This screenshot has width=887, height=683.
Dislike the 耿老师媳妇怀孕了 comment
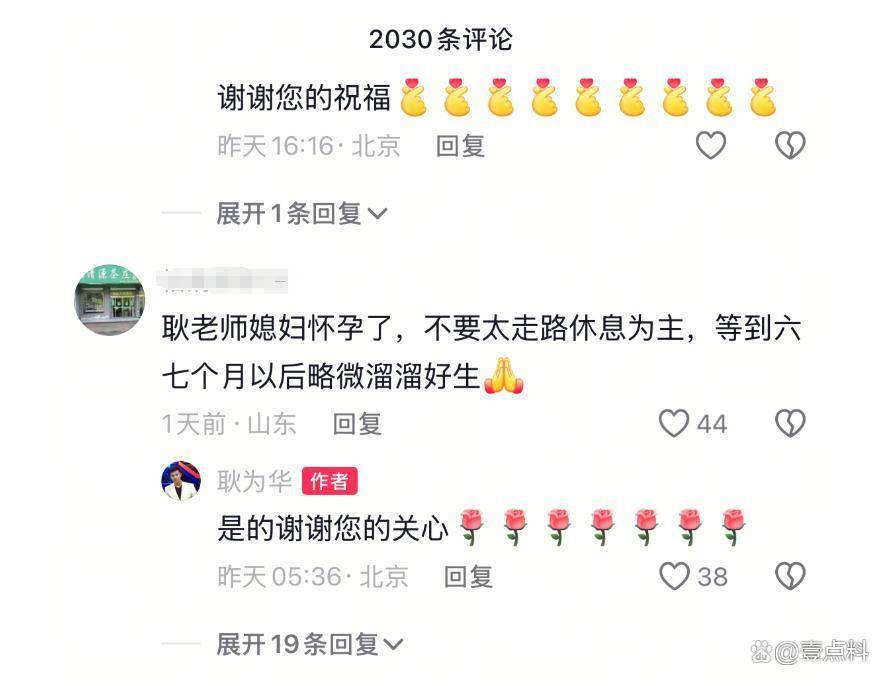[790, 424]
